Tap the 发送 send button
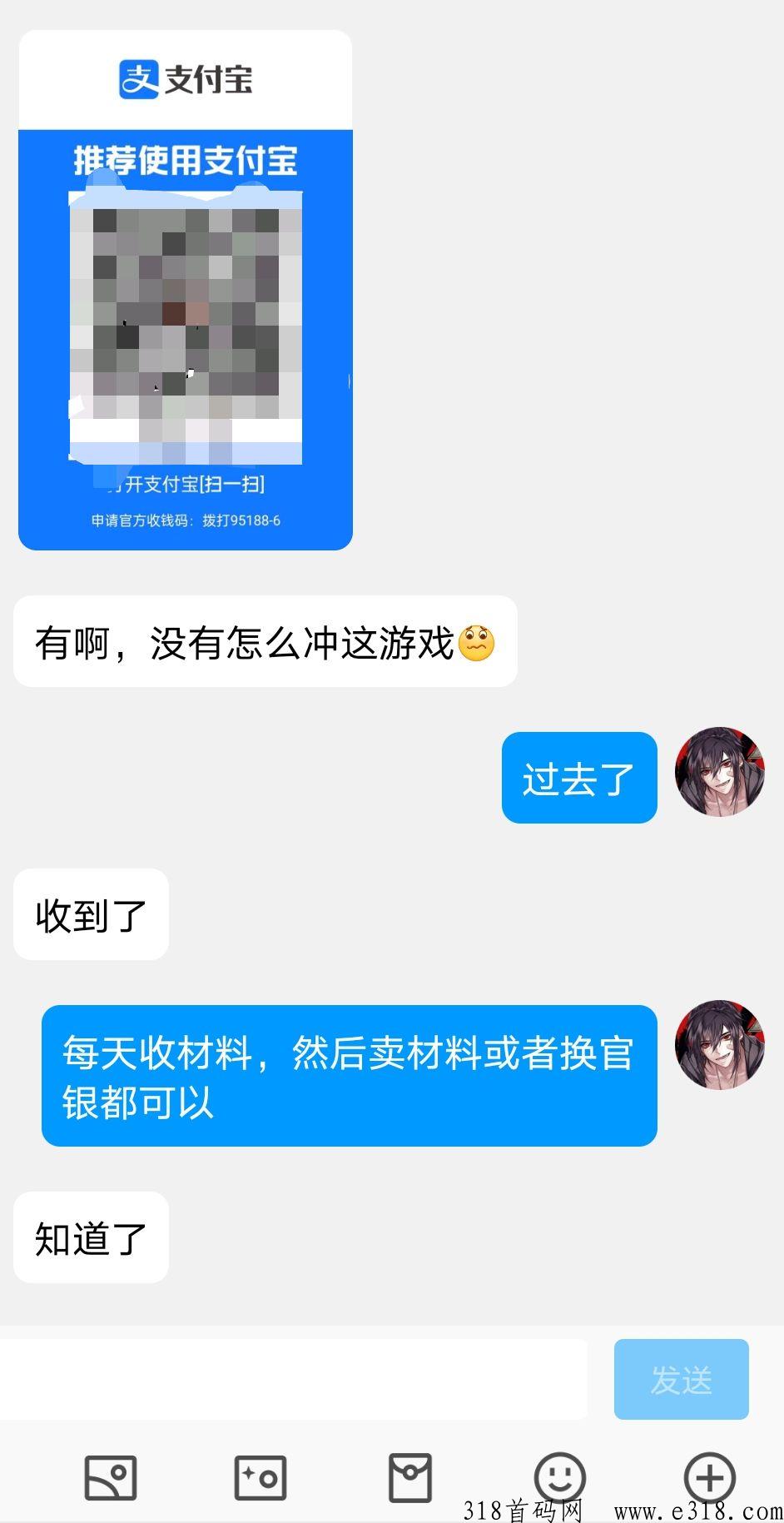The width and height of the screenshot is (784, 1523). click(x=681, y=1379)
